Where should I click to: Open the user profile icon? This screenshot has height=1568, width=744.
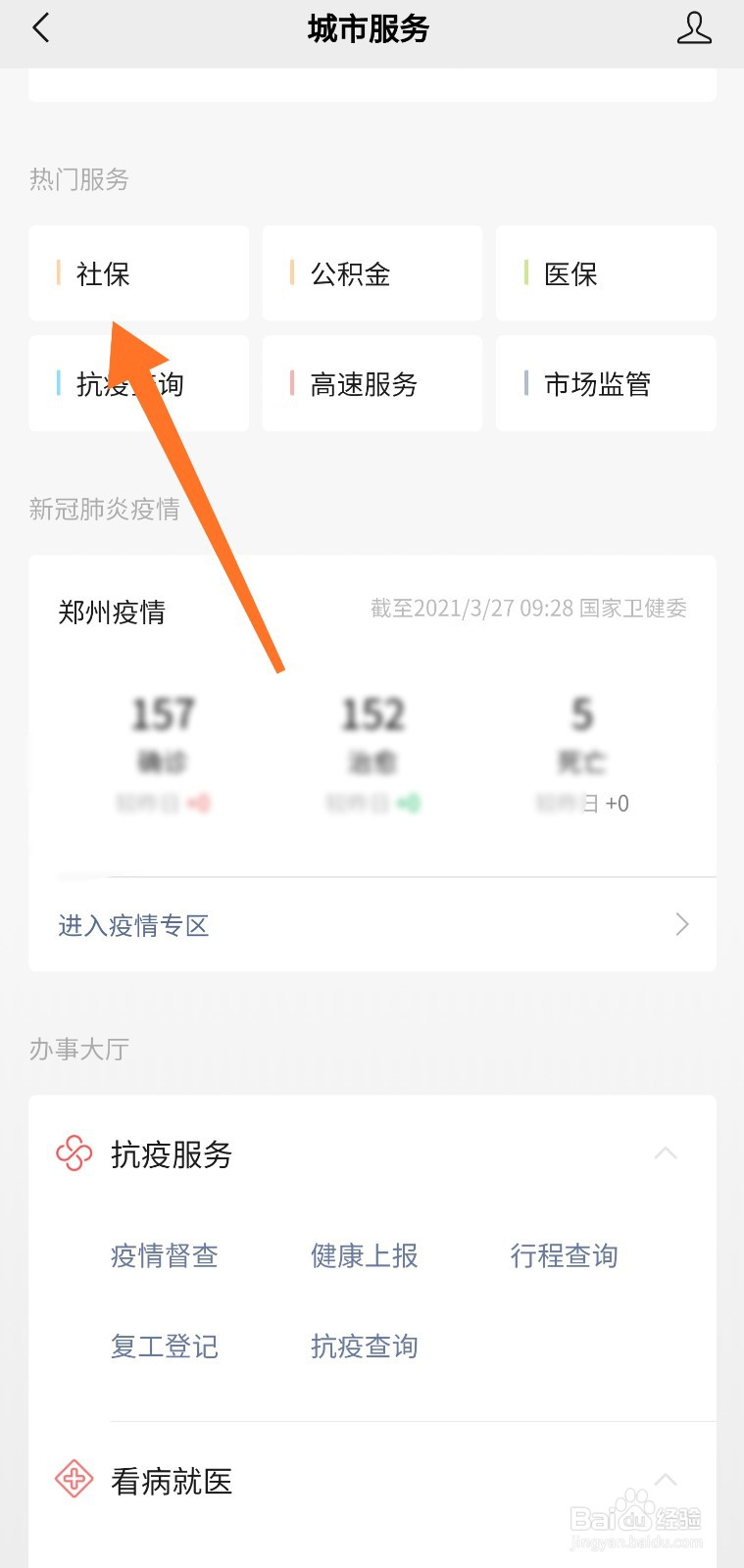click(x=693, y=28)
